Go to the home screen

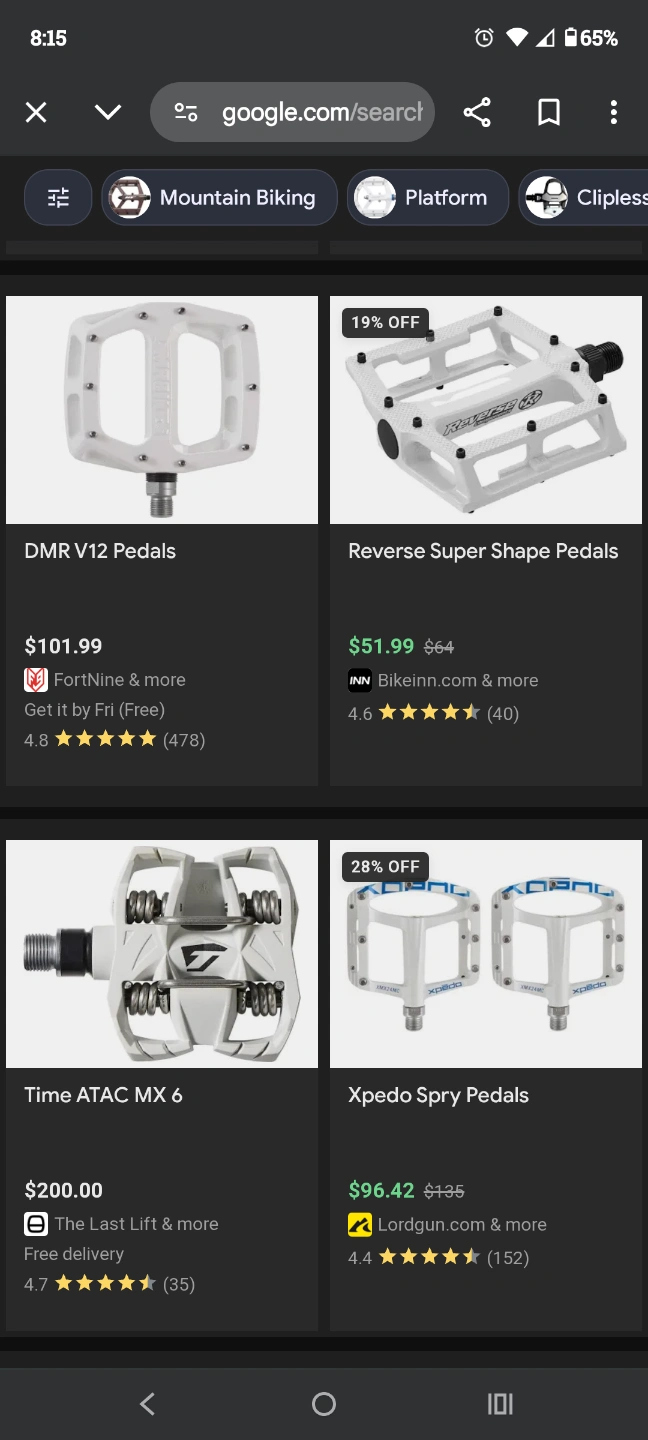point(324,1404)
